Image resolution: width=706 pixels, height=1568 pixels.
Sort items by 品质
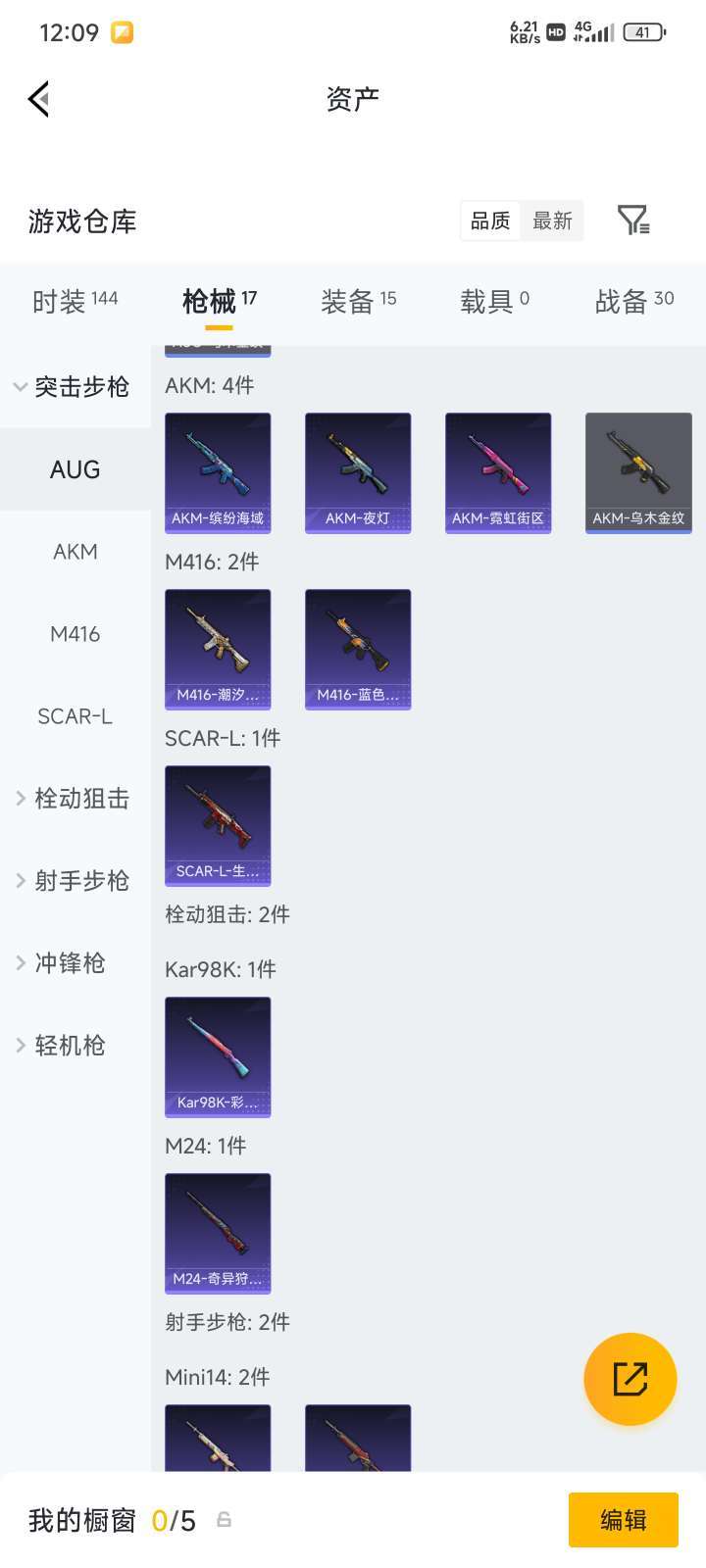click(x=490, y=220)
